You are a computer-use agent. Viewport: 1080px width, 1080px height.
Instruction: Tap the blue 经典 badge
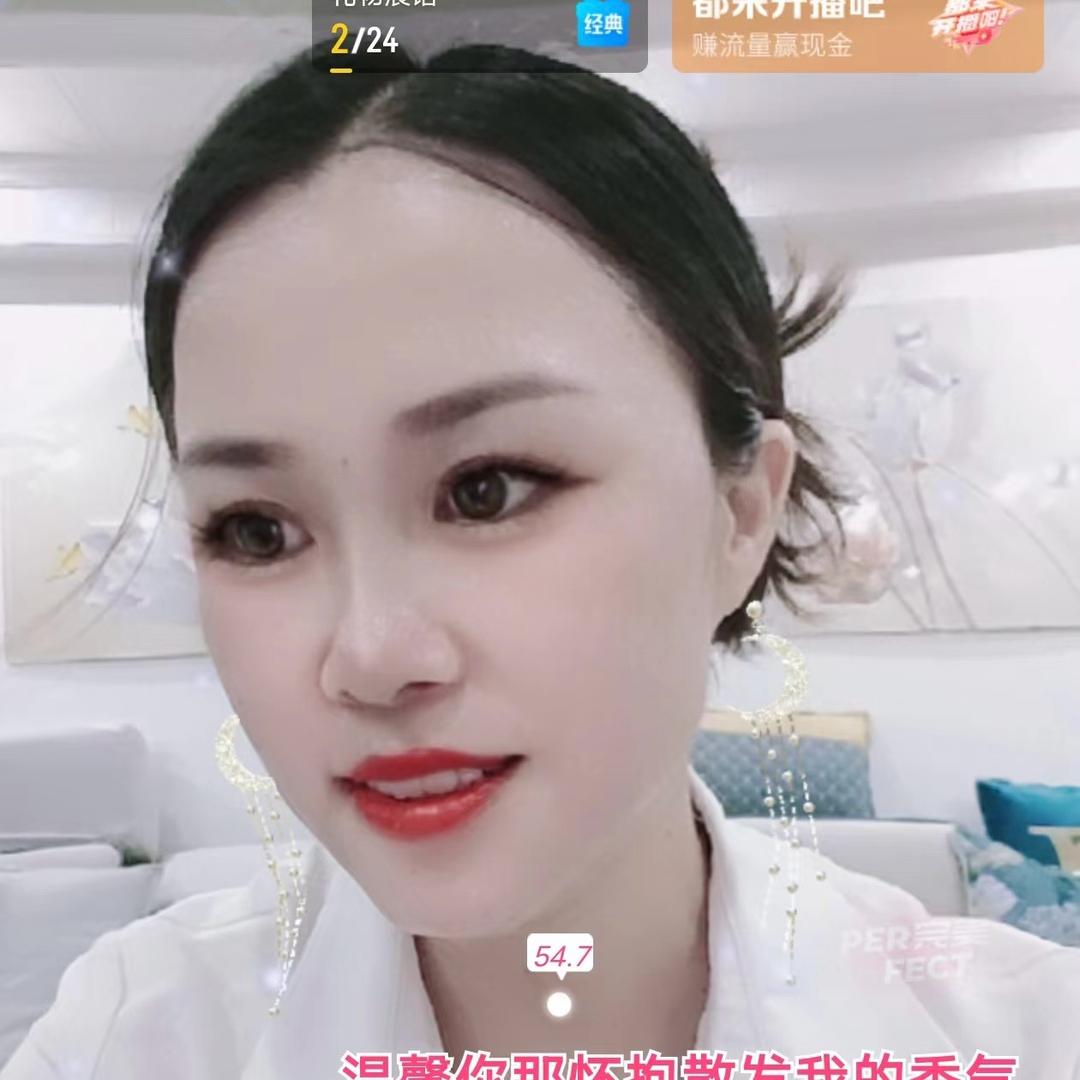[602, 25]
